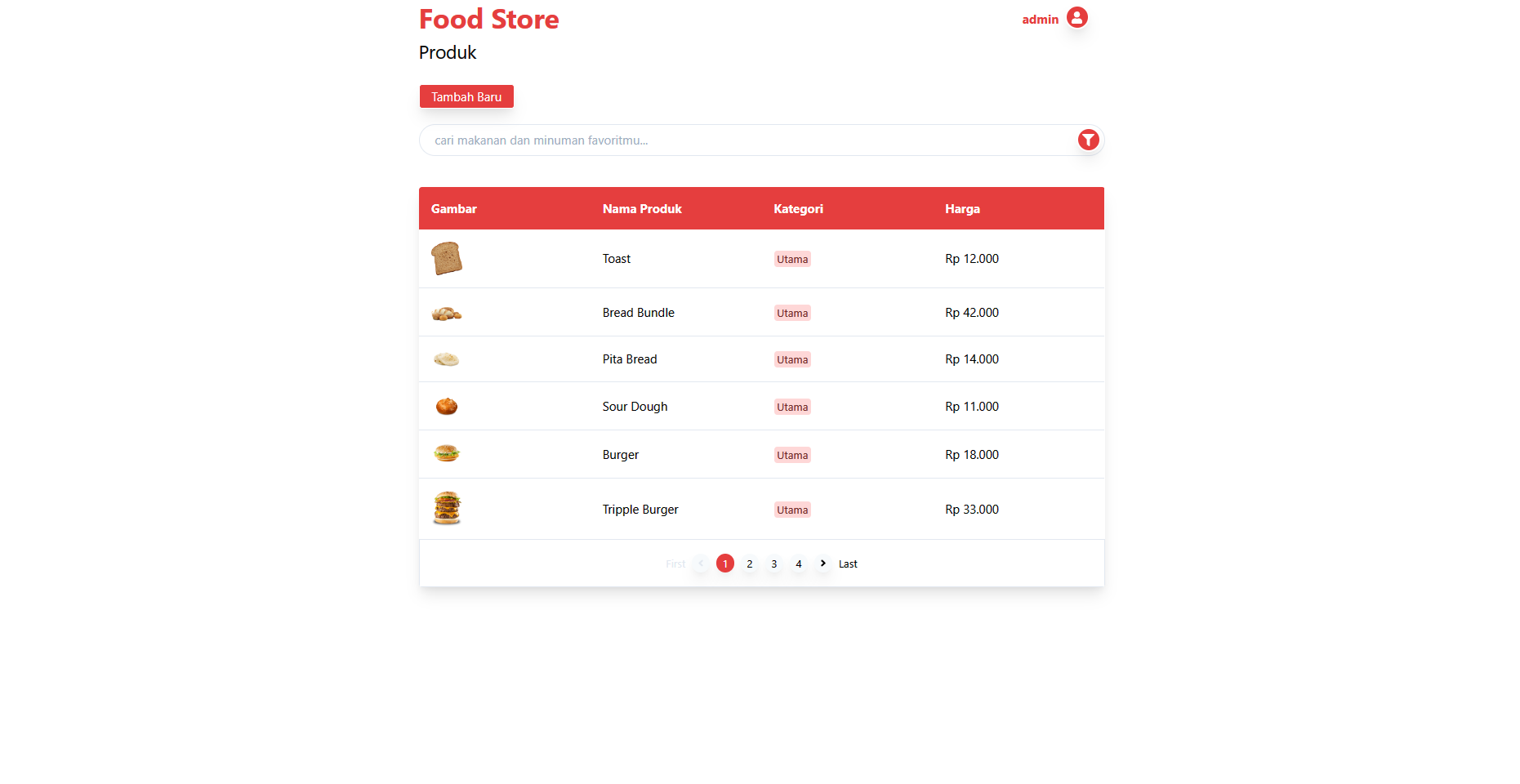1520x784 pixels.
Task: Go to page 4
Action: click(798, 564)
